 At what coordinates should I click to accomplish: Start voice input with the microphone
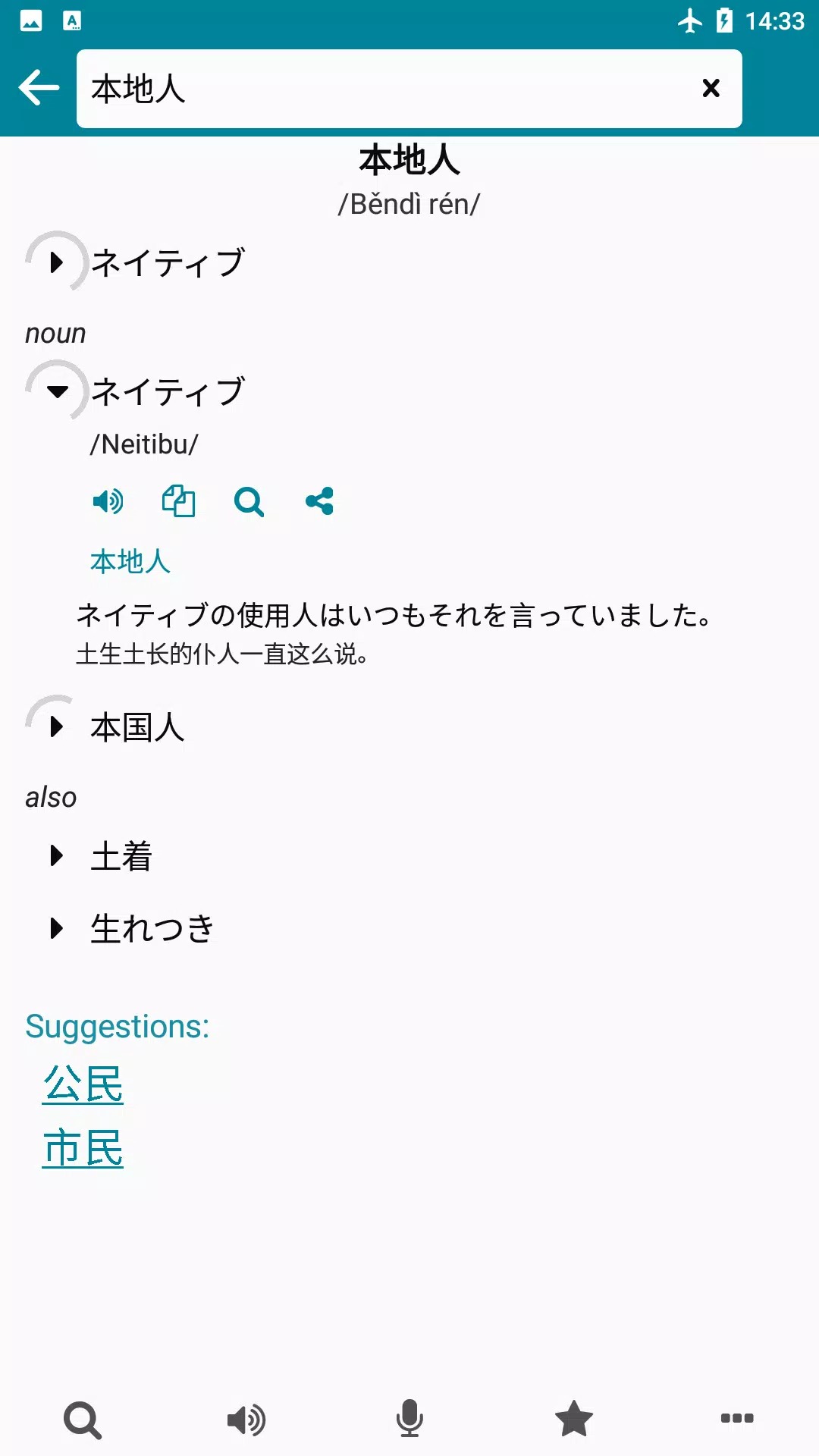[409, 1418]
